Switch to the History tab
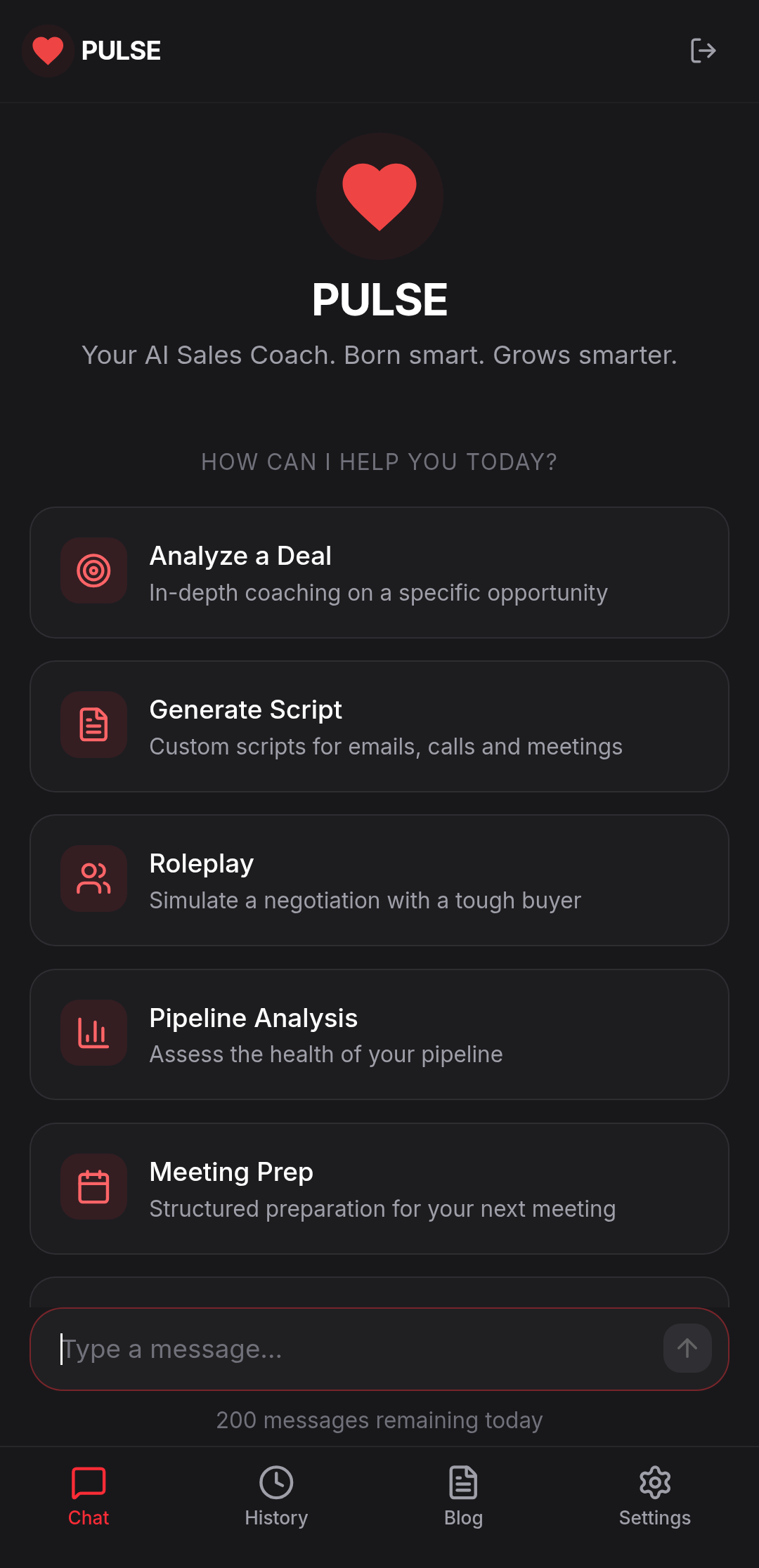This screenshot has width=759, height=1568. 276,1496
